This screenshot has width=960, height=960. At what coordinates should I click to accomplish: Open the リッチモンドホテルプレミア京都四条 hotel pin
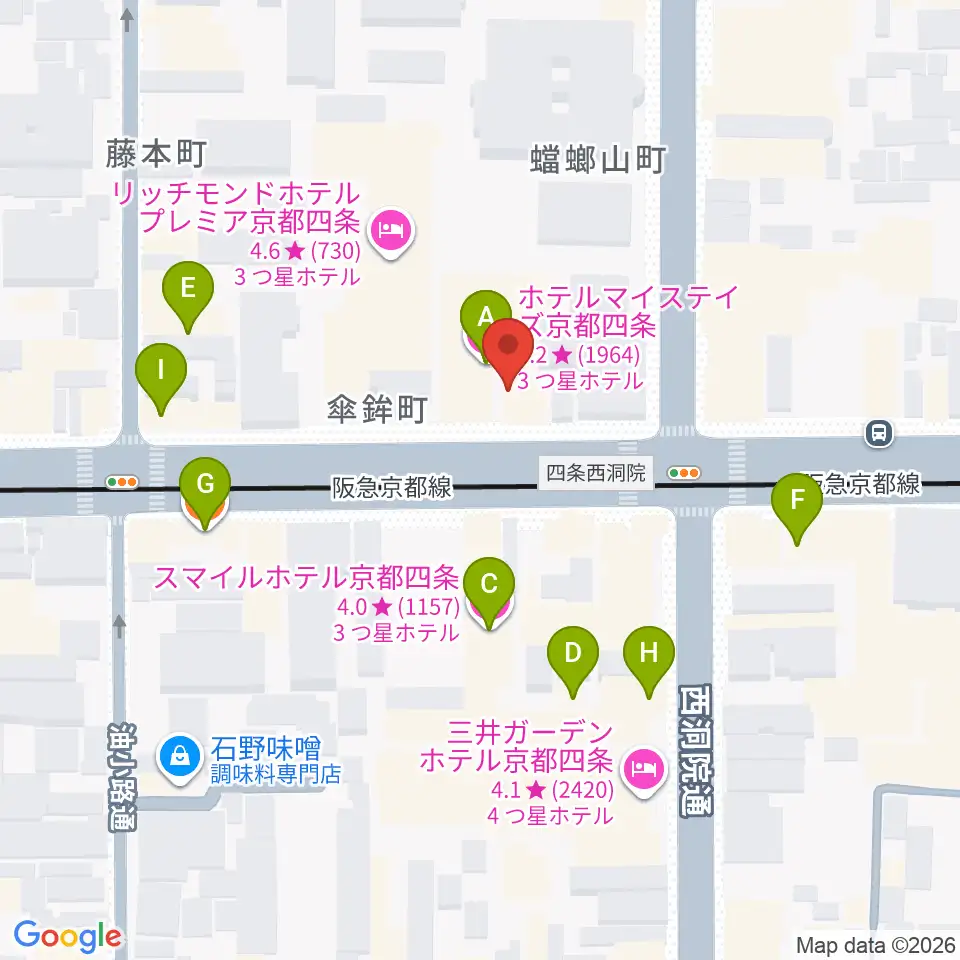pyautogui.click(x=392, y=231)
